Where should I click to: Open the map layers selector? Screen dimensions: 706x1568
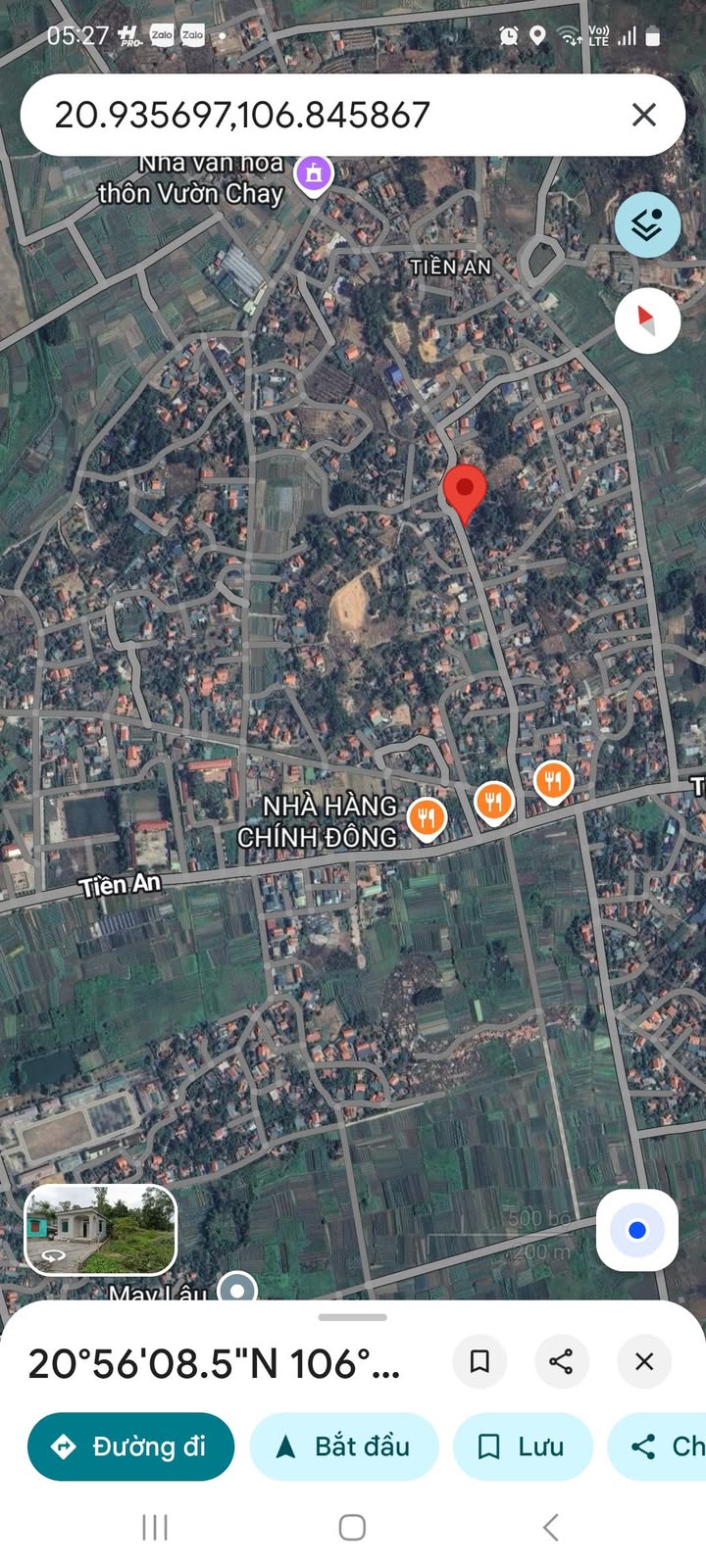click(647, 225)
